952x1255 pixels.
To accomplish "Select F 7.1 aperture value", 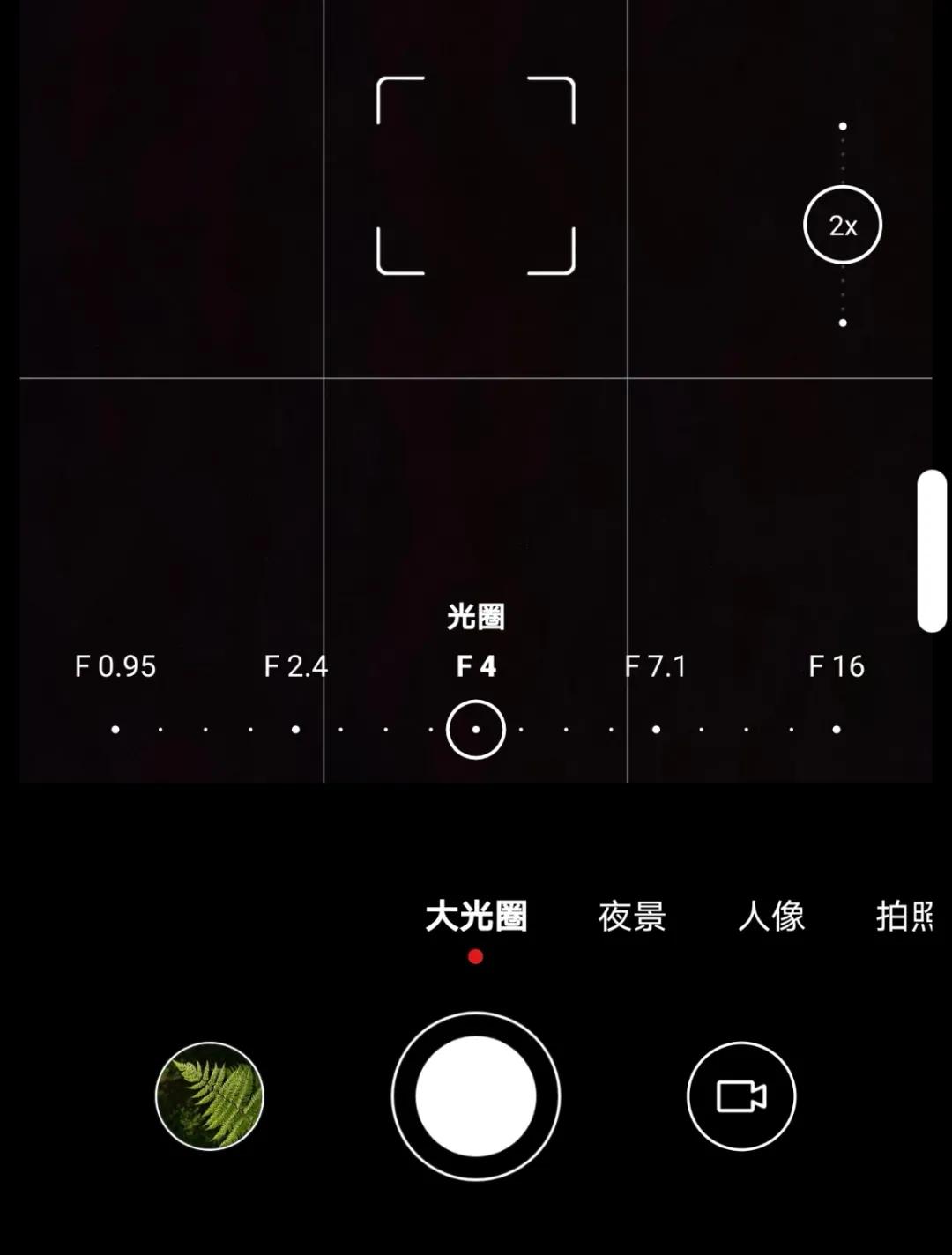I will click(x=656, y=667).
